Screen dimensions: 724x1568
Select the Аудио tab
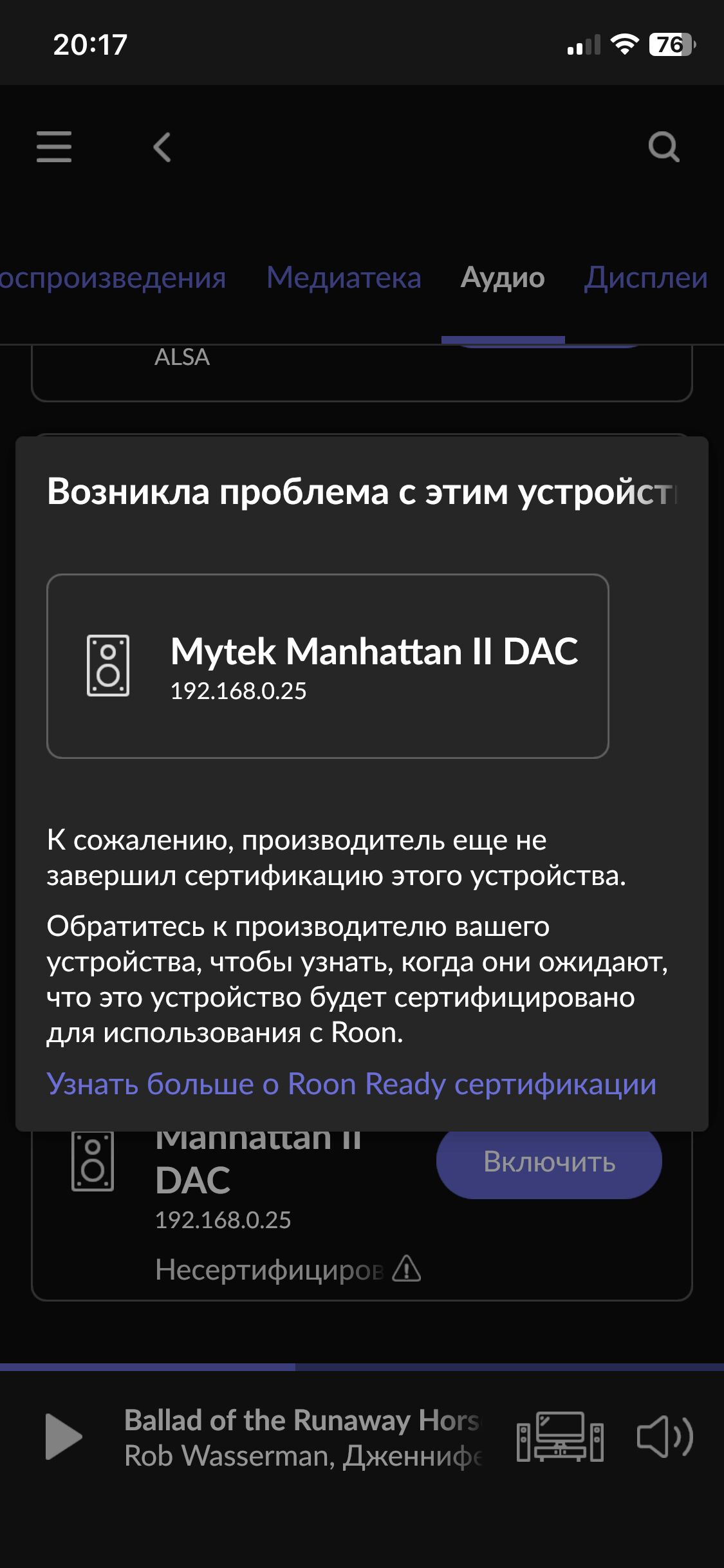point(503,278)
